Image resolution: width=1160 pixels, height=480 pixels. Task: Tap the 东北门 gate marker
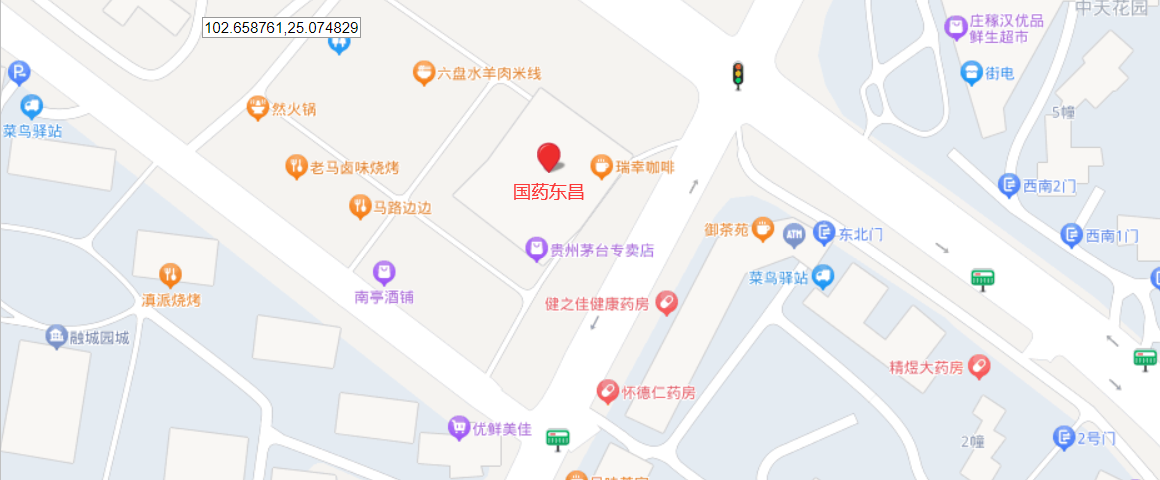(824, 234)
